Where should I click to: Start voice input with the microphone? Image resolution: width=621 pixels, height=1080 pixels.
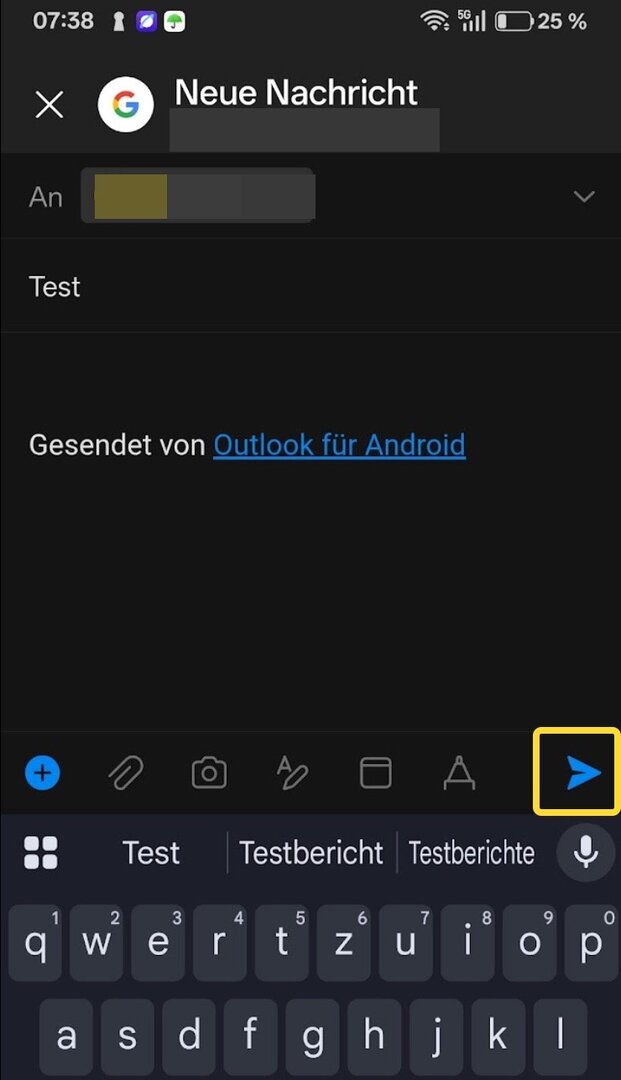[585, 852]
